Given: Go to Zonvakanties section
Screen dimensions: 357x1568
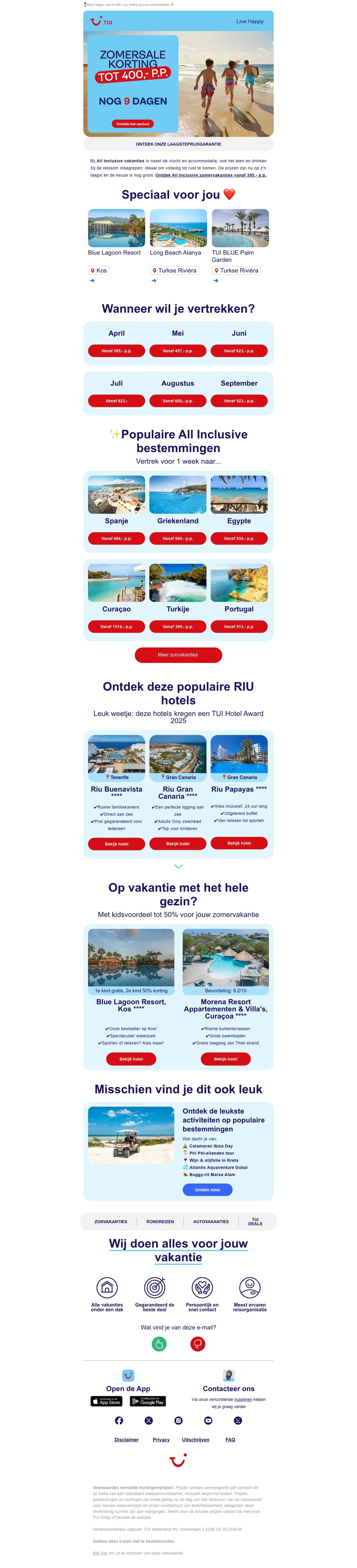Looking at the screenshot, I should pyautogui.click(x=111, y=1222).
